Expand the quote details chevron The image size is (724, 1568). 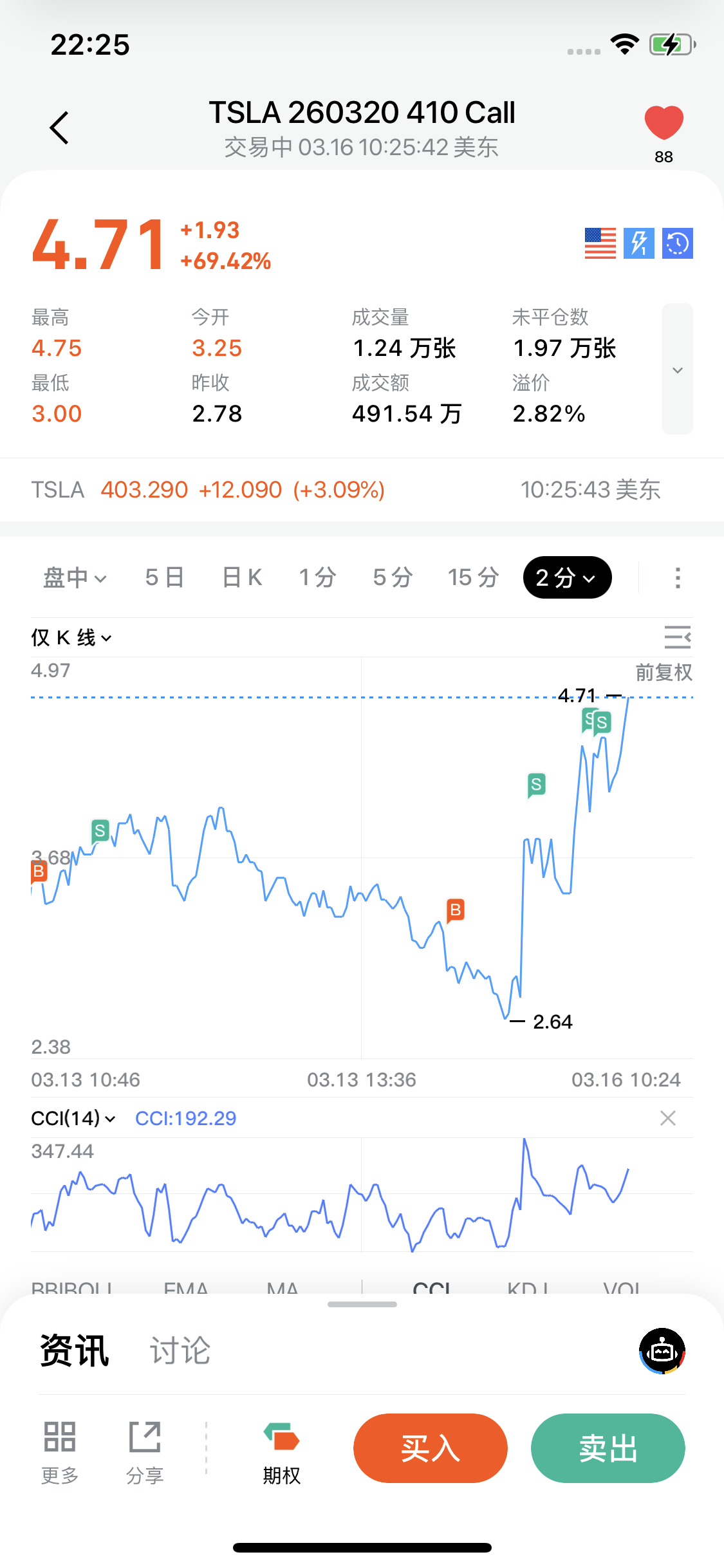[x=677, y=369]
